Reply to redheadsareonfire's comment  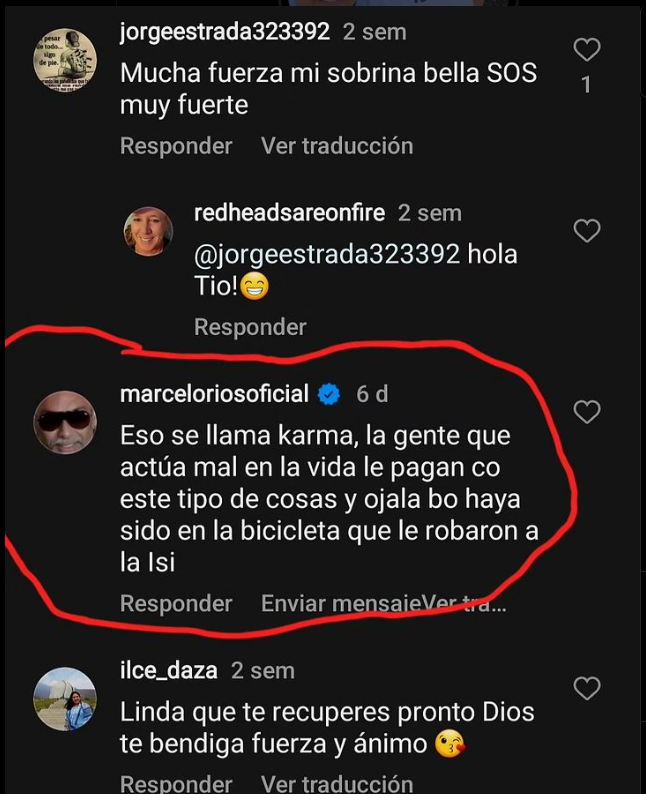pos(250,327)
